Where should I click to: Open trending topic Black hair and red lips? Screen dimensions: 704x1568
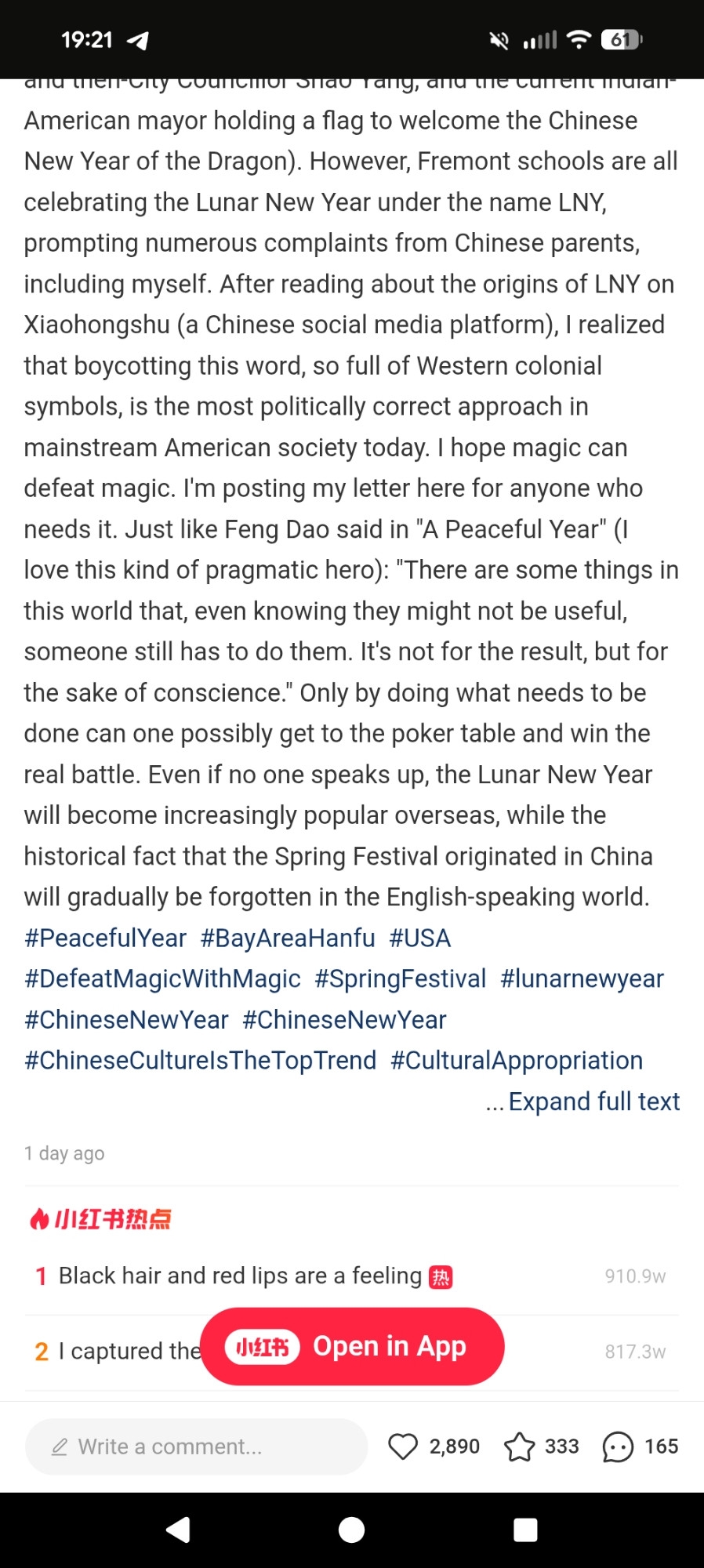tap(240, 1276)
